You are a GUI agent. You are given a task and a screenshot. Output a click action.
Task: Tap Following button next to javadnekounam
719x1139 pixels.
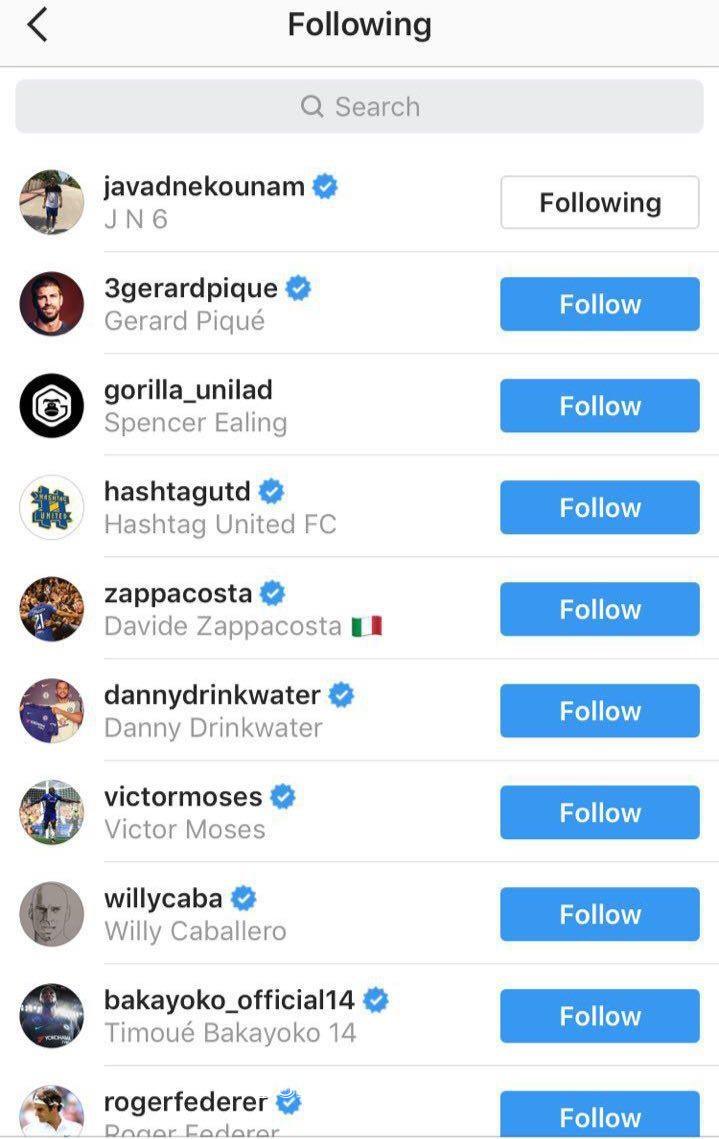[x=599, y=203]
